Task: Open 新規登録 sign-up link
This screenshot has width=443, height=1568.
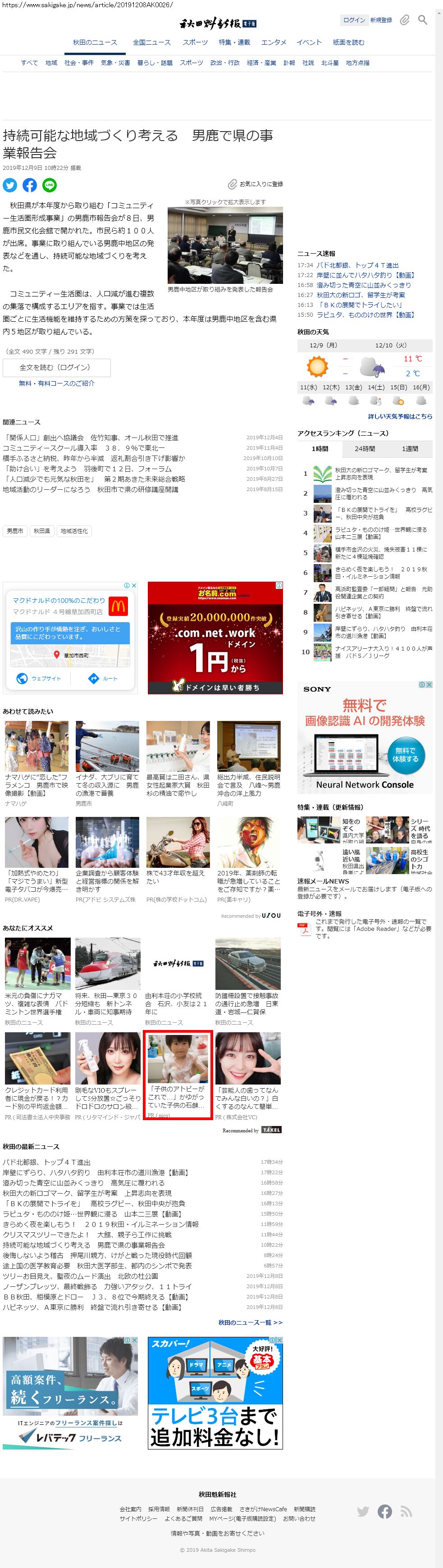Action: coord(381,20)
